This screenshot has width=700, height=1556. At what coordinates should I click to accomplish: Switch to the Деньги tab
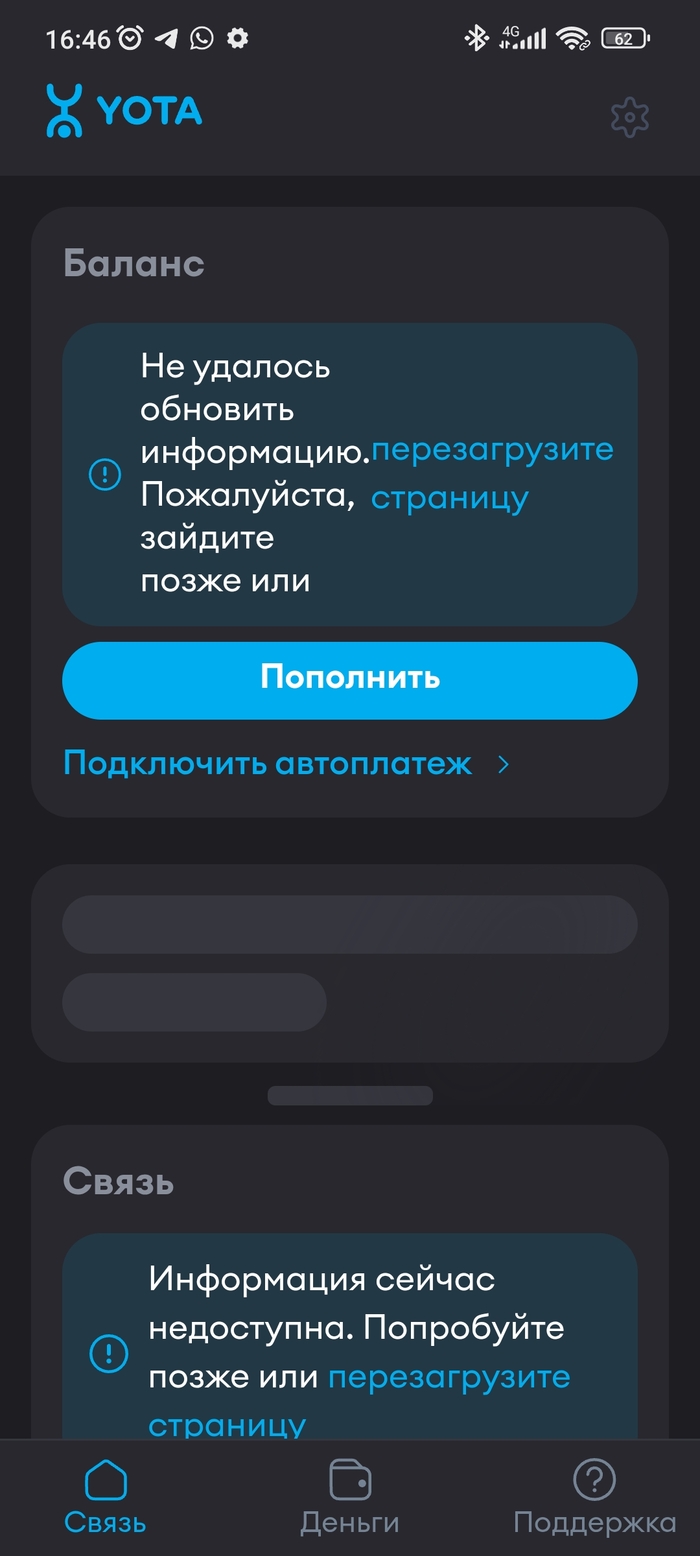point(350,1496)
